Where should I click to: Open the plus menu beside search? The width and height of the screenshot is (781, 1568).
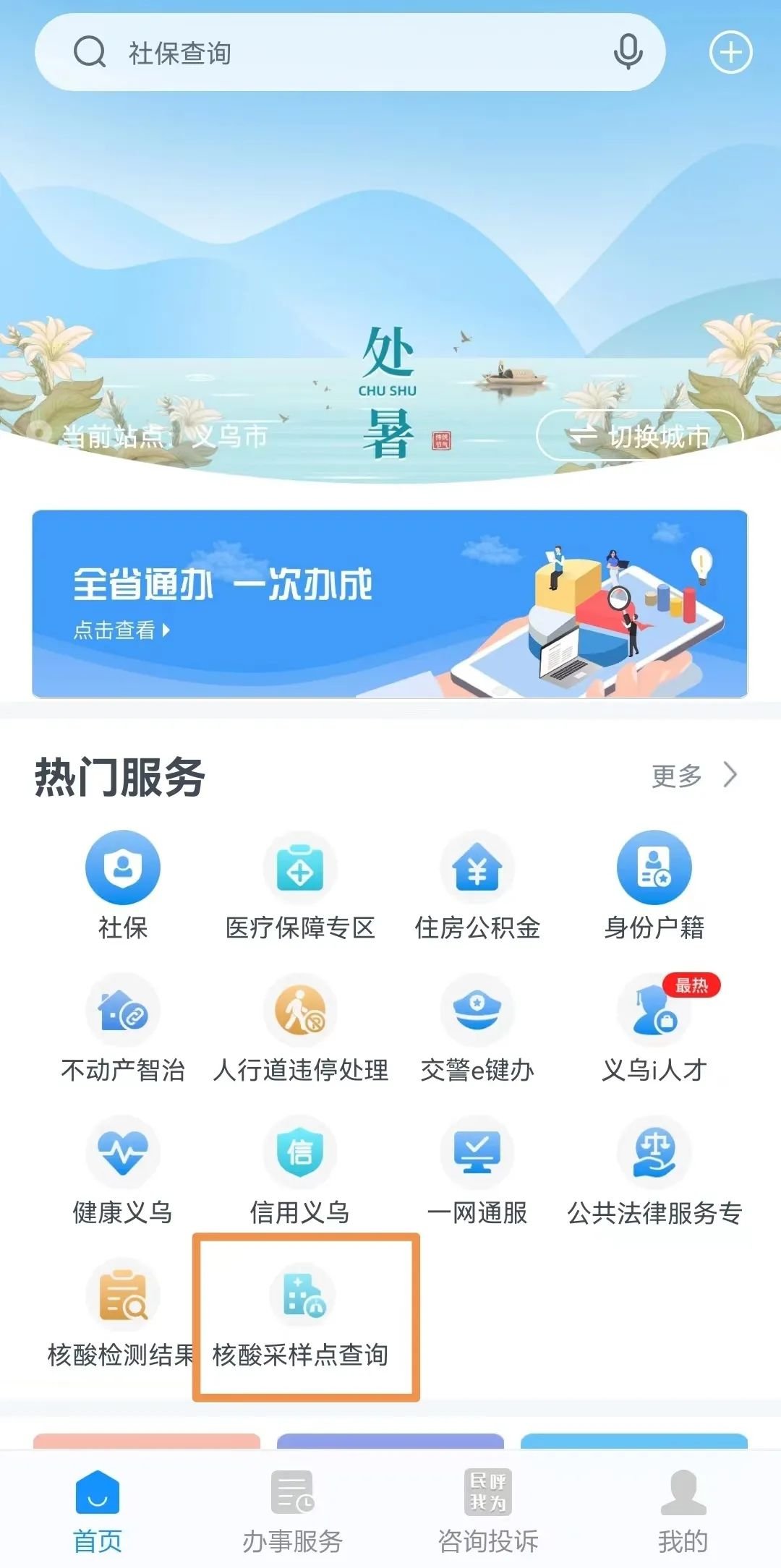(730, 52)
